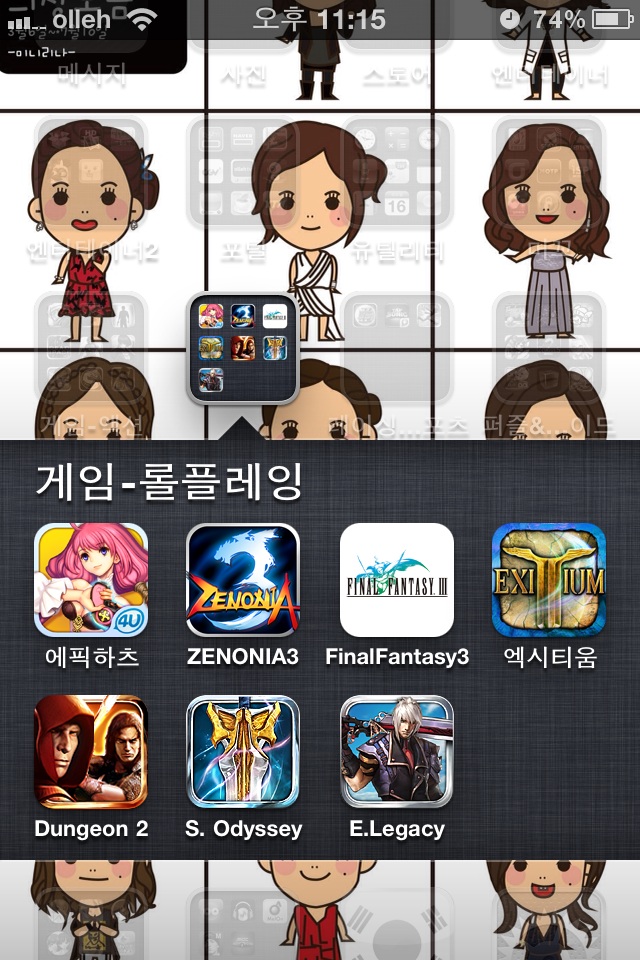Open the FinalFantasy3 app
640x960 pixels.
396,580
